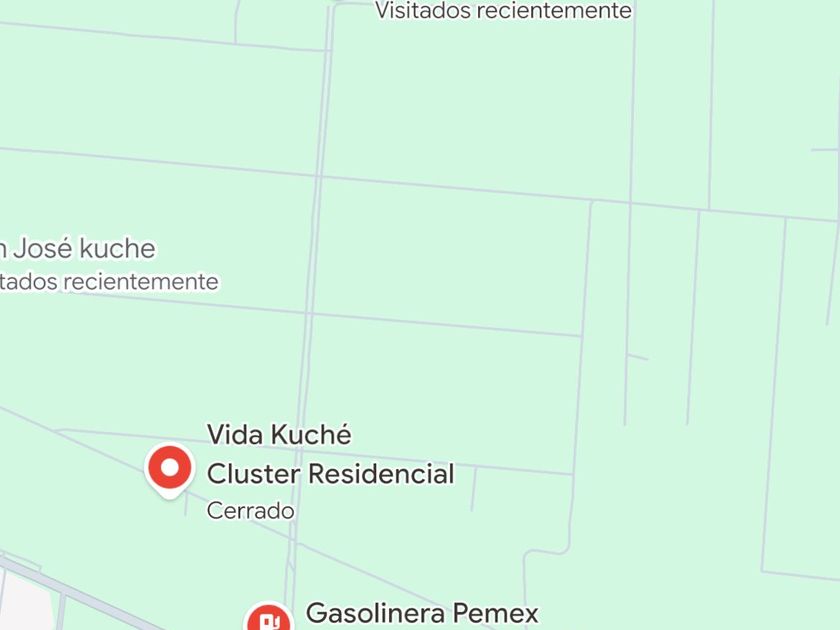Viewport: 840px width, 630px height.
Task: Select the San José kuche place label
Action: 78,249
